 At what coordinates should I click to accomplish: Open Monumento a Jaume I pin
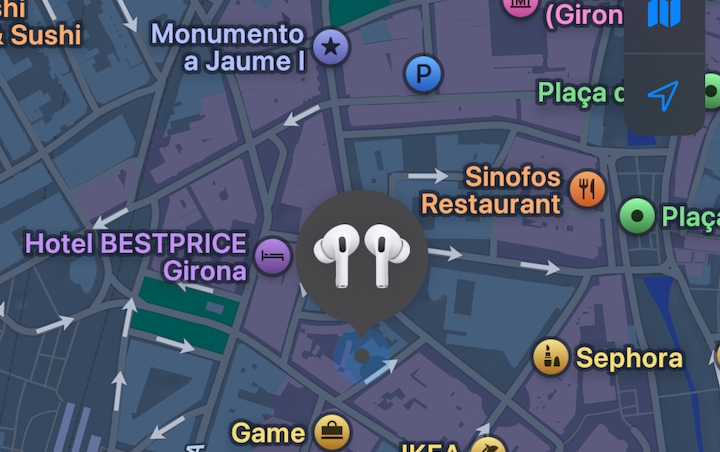pyautogui.click(x=331, y=46)
